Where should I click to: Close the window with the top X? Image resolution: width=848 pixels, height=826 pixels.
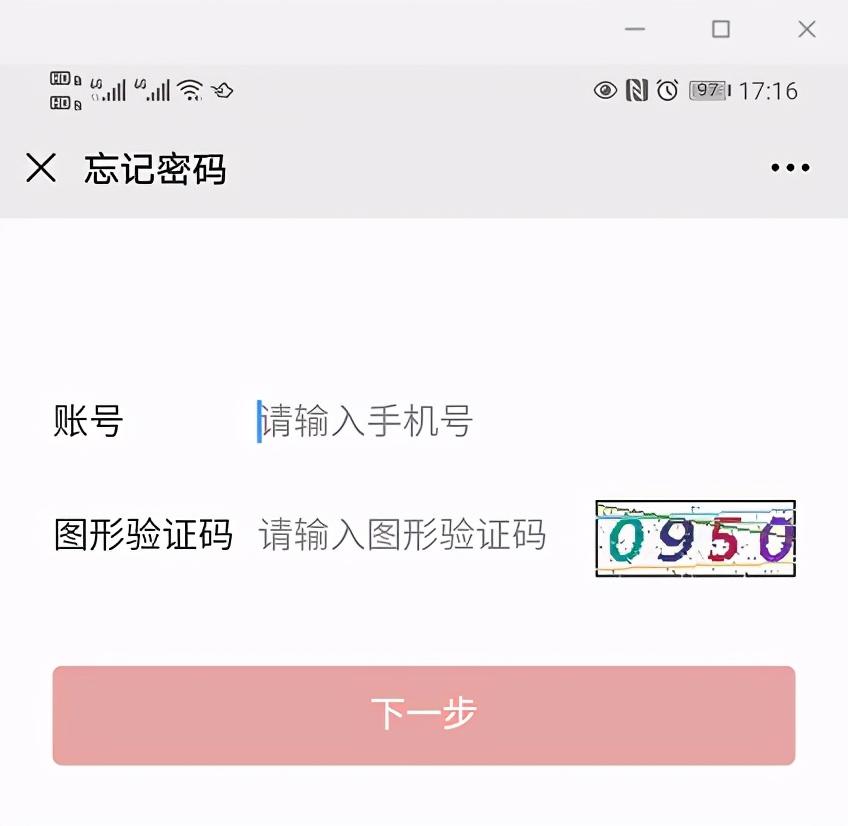[807, 30]
